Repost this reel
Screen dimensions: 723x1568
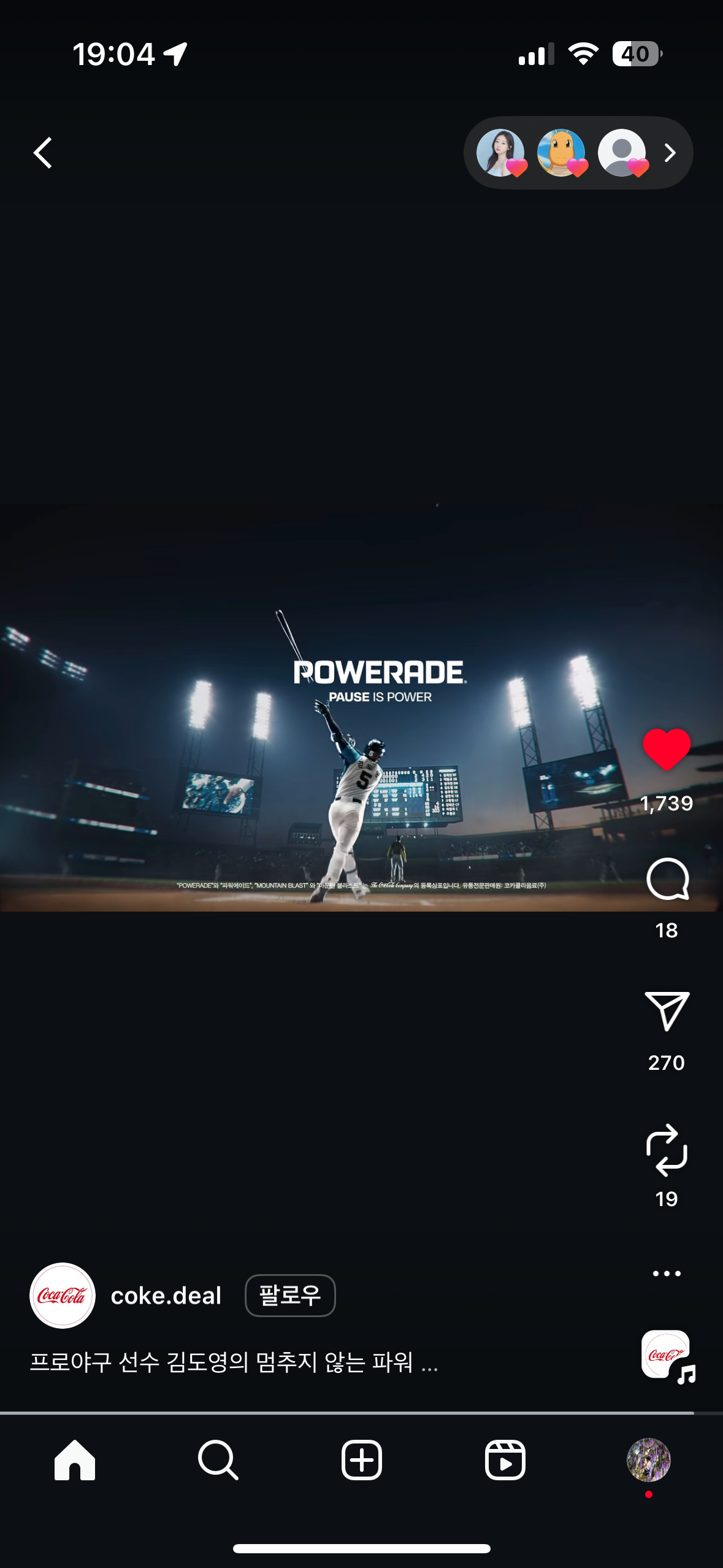(667, 1150)
